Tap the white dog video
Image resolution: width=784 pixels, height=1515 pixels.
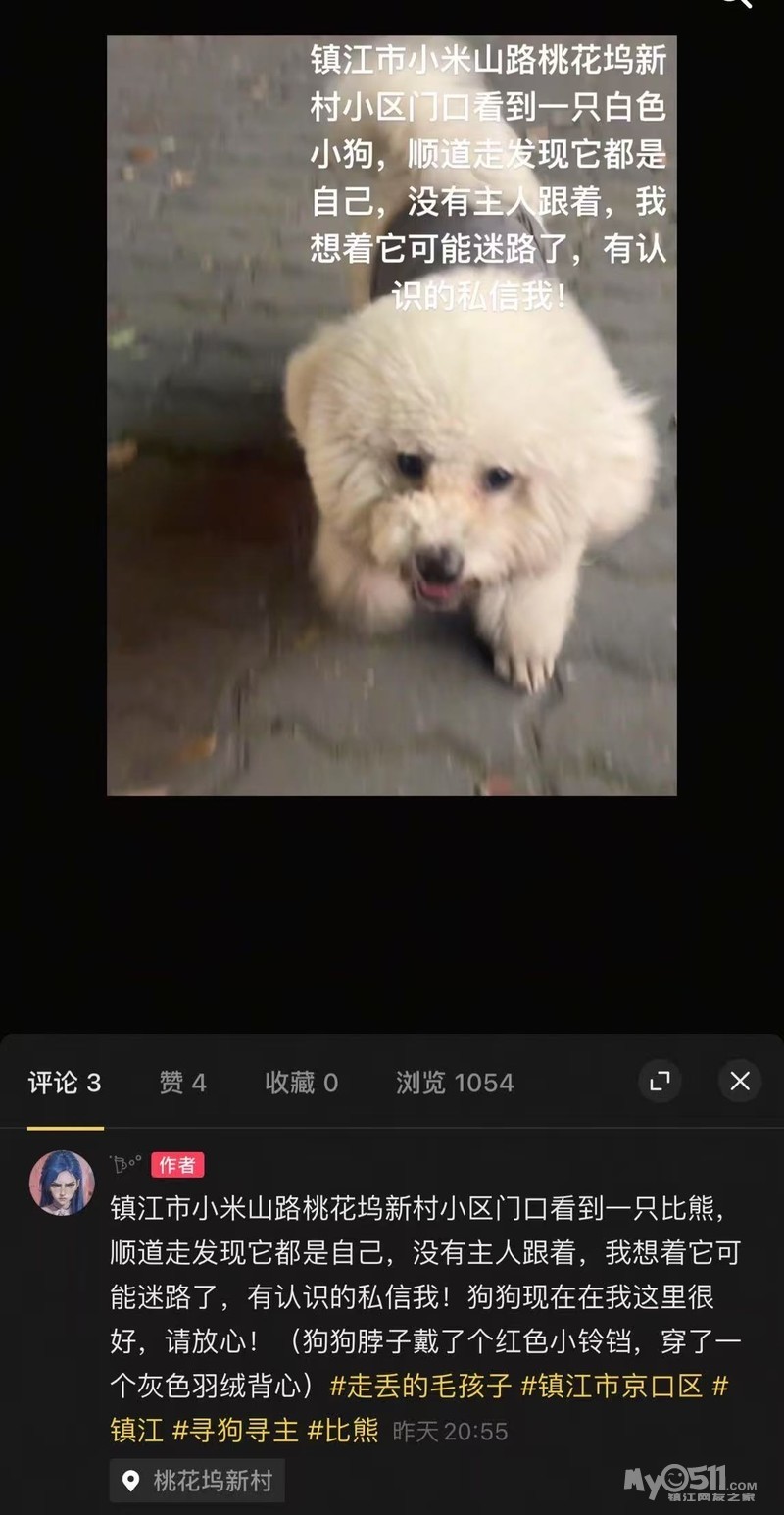(392, 416)
